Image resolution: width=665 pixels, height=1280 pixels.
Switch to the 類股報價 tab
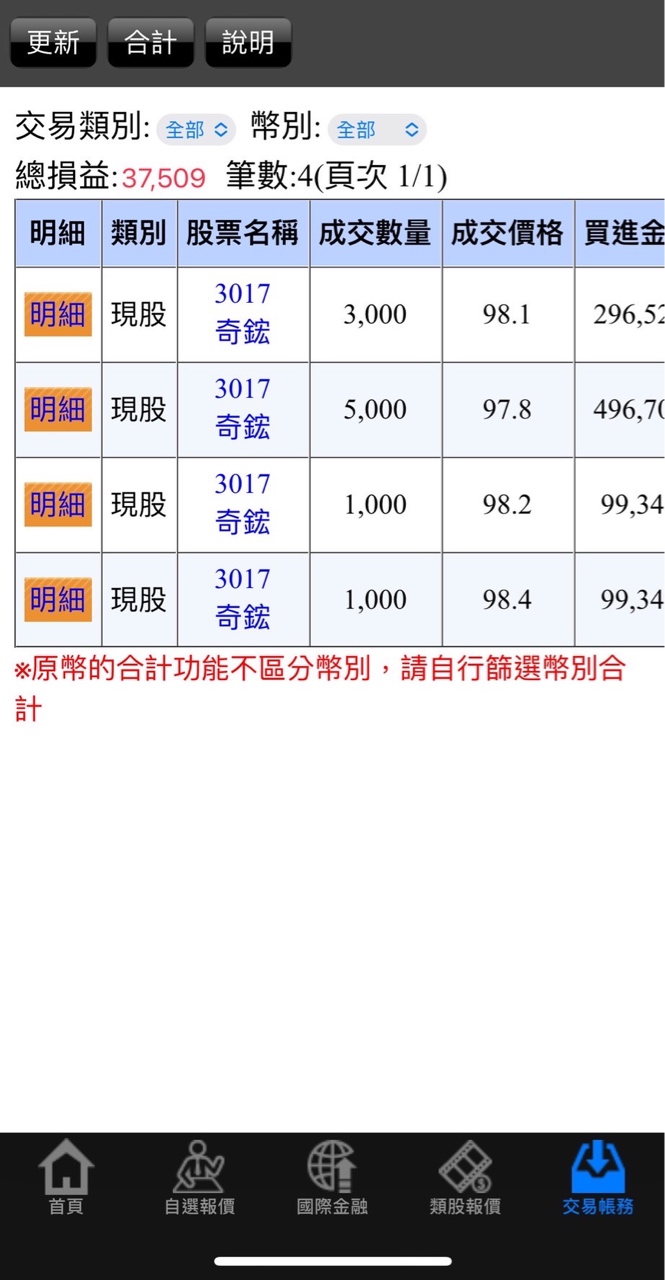point(465,1177)
